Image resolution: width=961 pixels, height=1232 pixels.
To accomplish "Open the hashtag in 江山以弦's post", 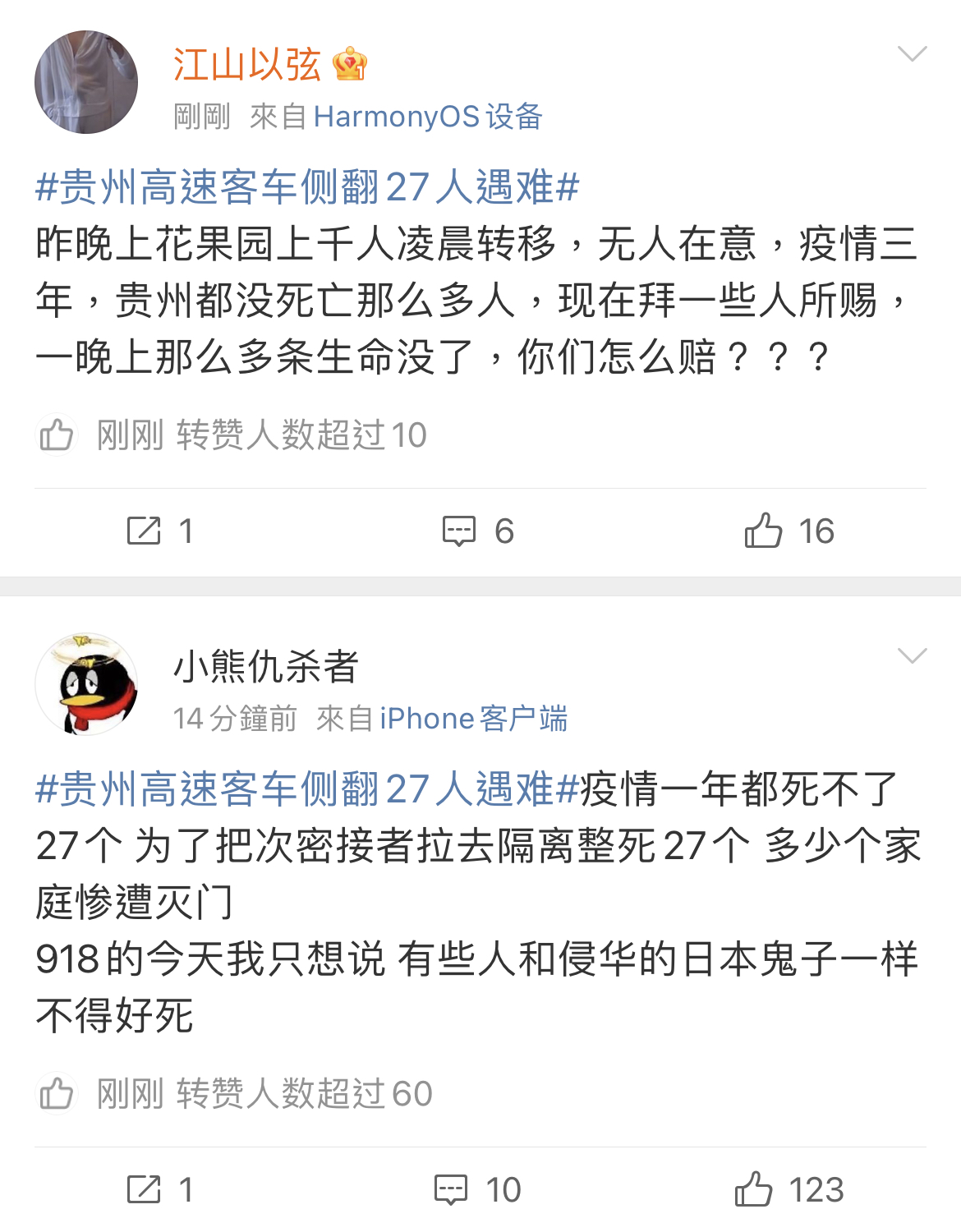I will 307,187.
